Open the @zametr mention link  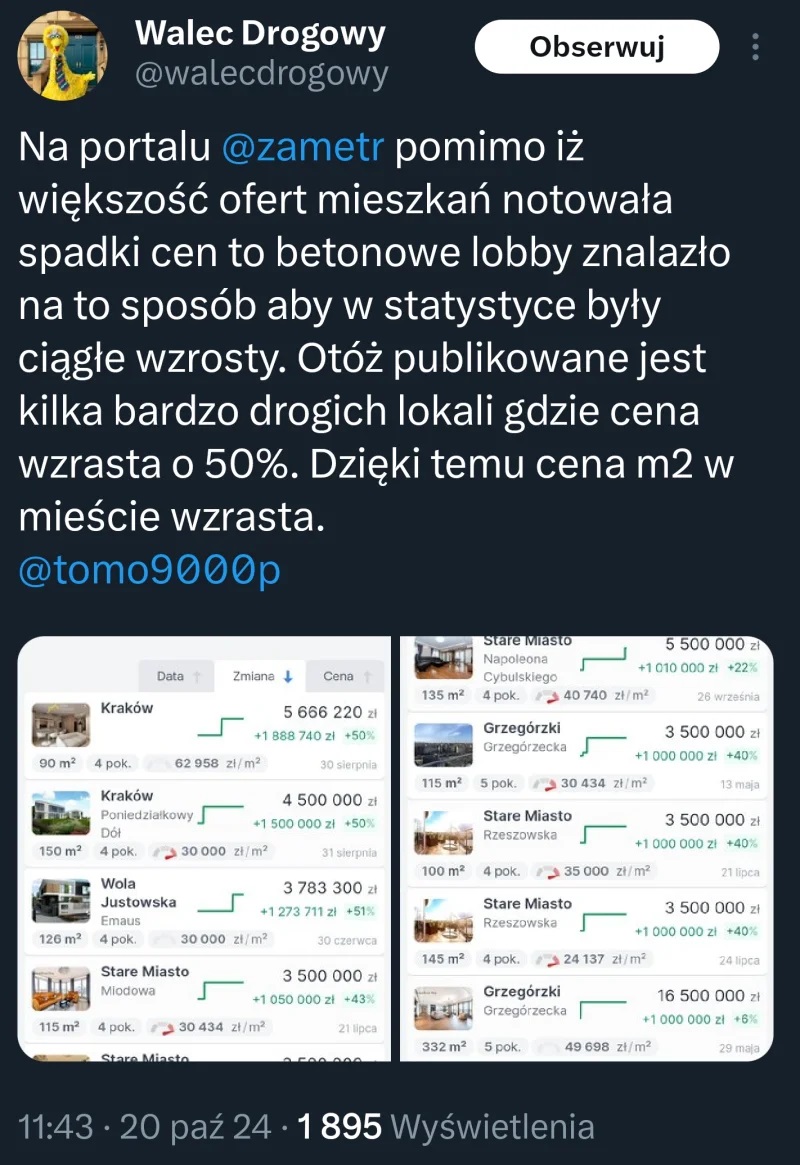click(301, 149)
